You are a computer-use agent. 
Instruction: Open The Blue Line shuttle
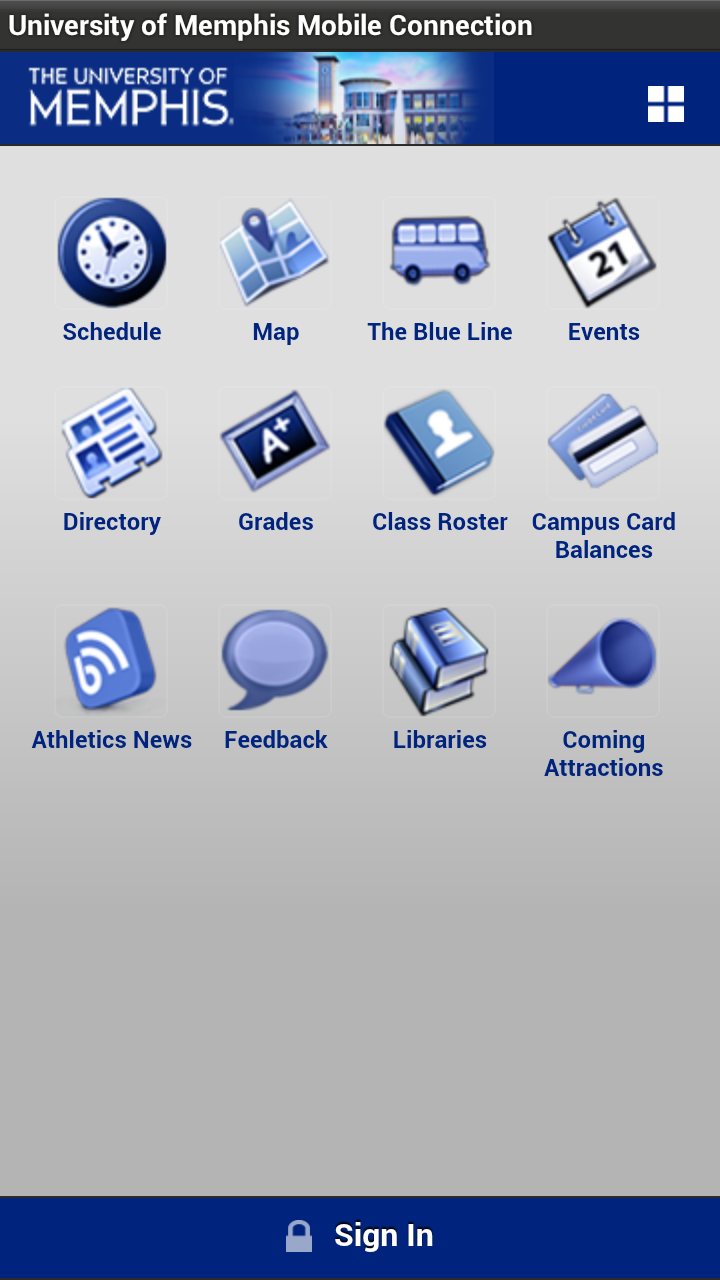[439, 253]
